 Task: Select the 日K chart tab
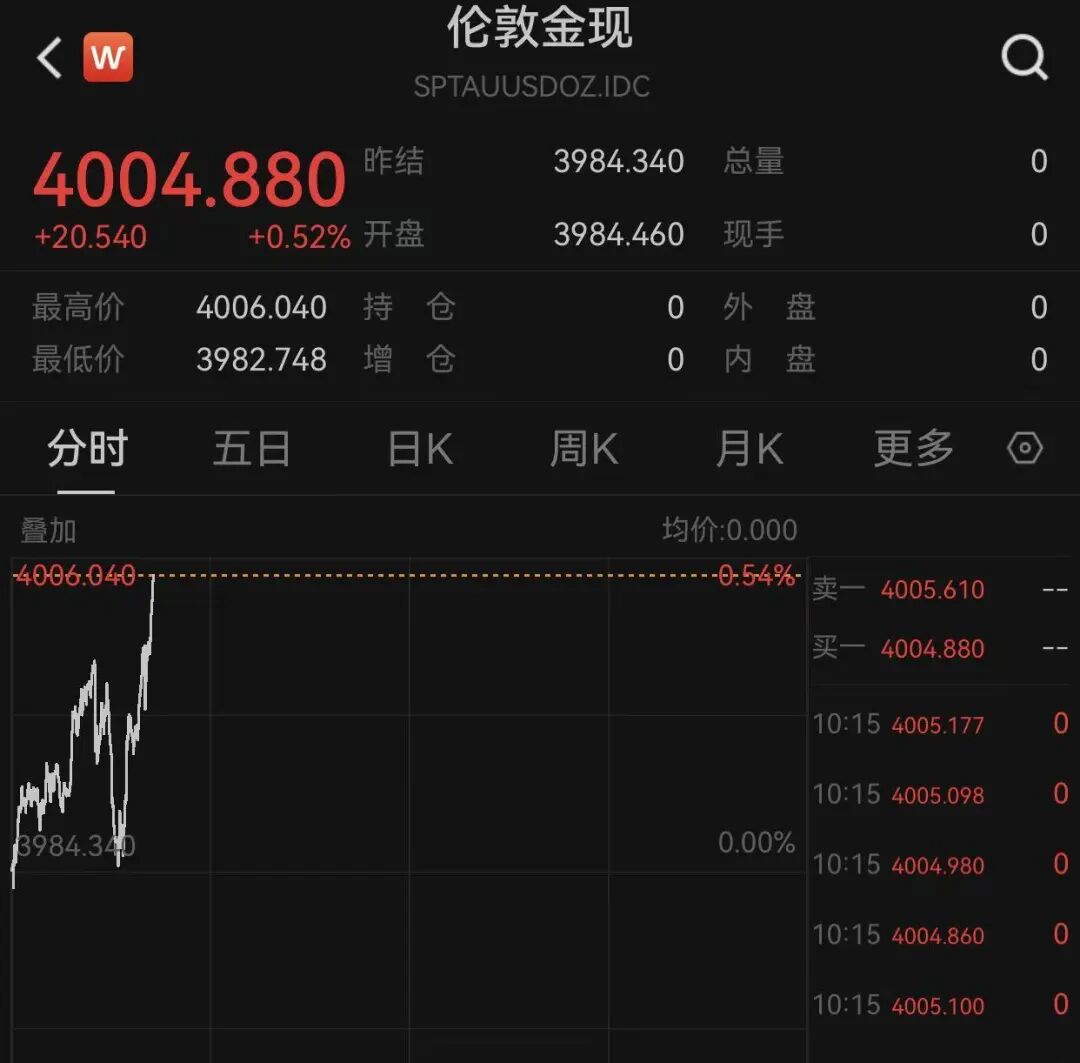[x=420, y=449]
